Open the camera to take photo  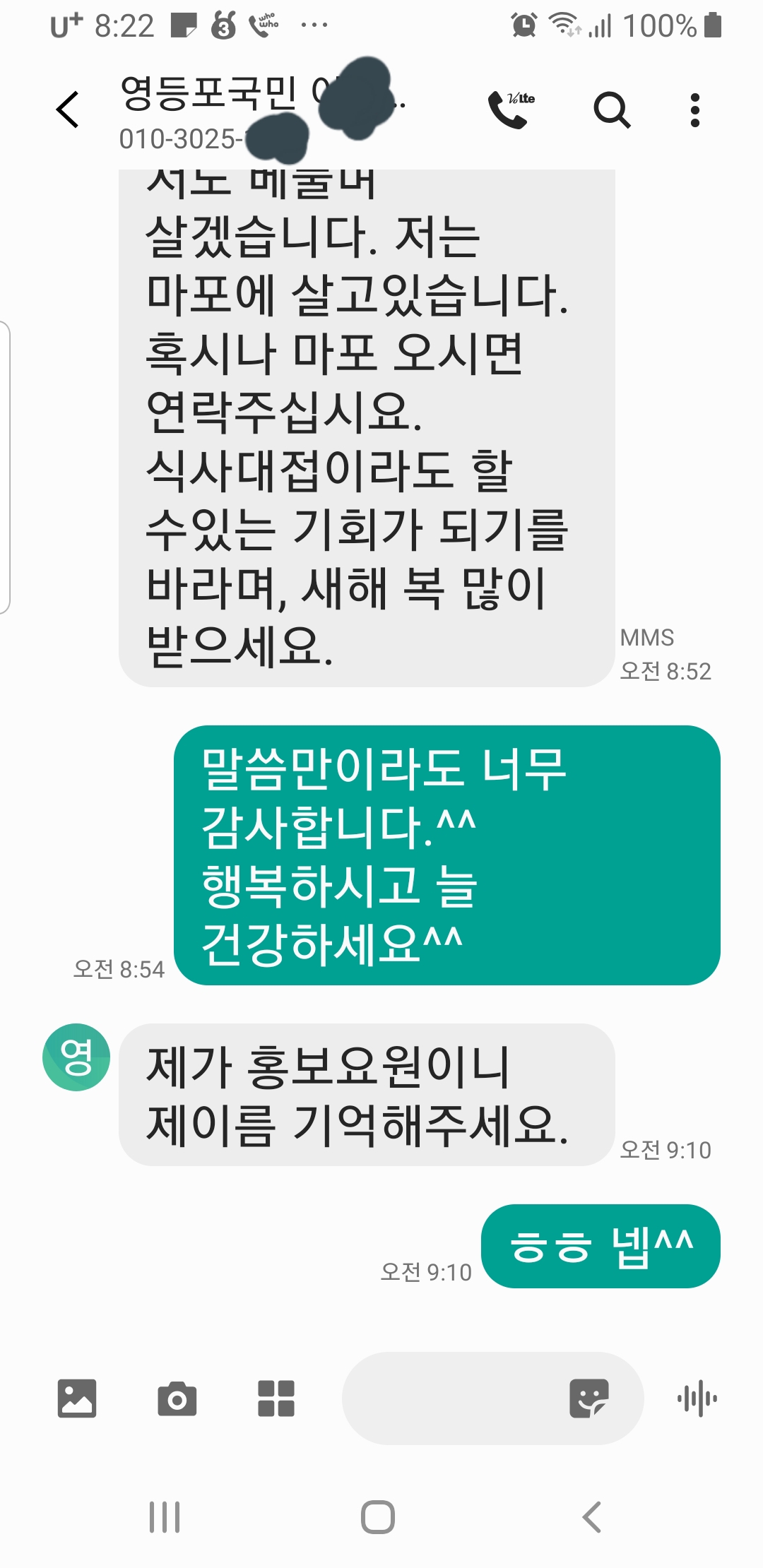point(177,1398)
